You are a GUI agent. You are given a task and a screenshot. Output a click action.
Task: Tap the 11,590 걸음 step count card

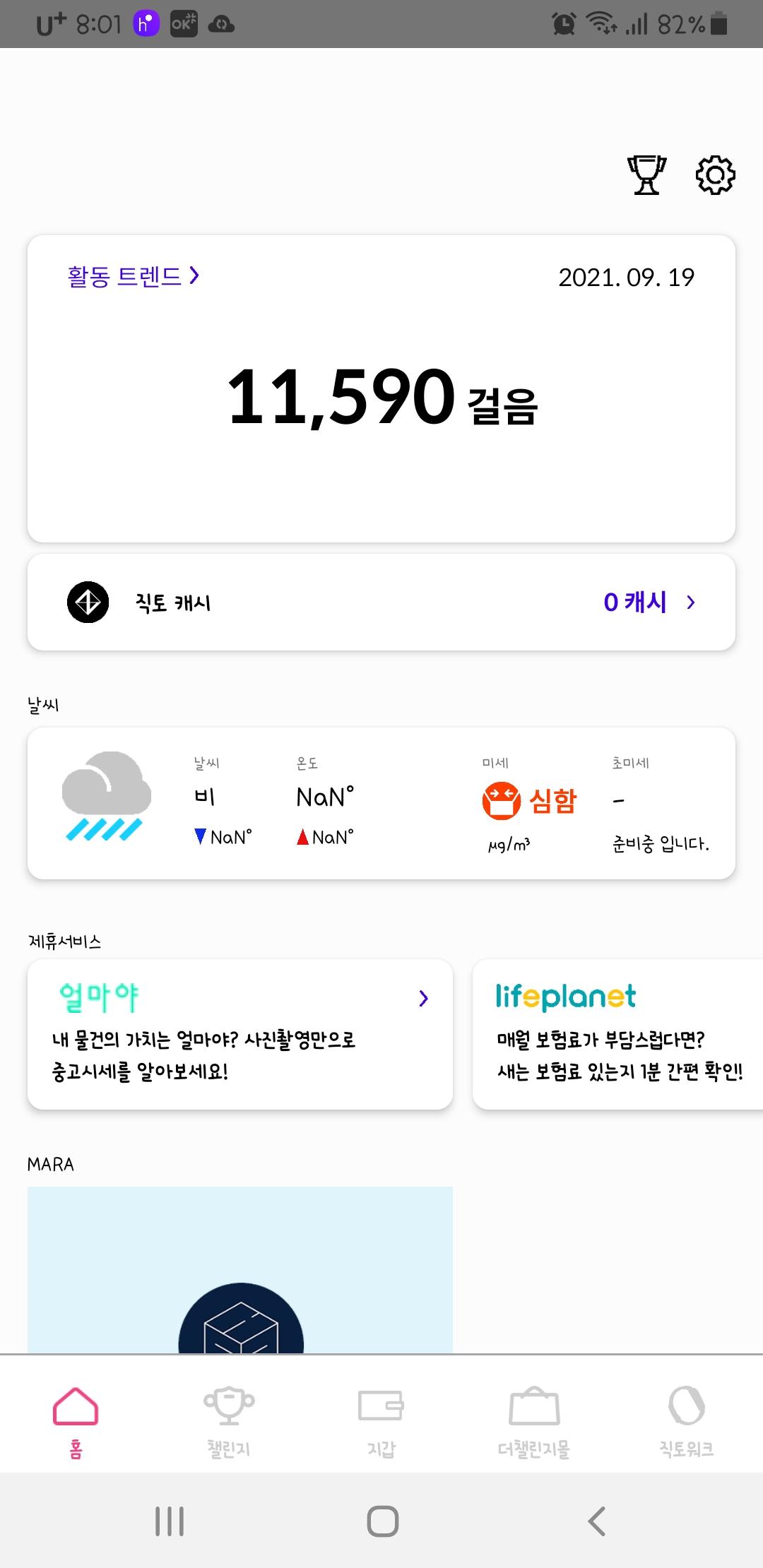(x=381, y=398)
